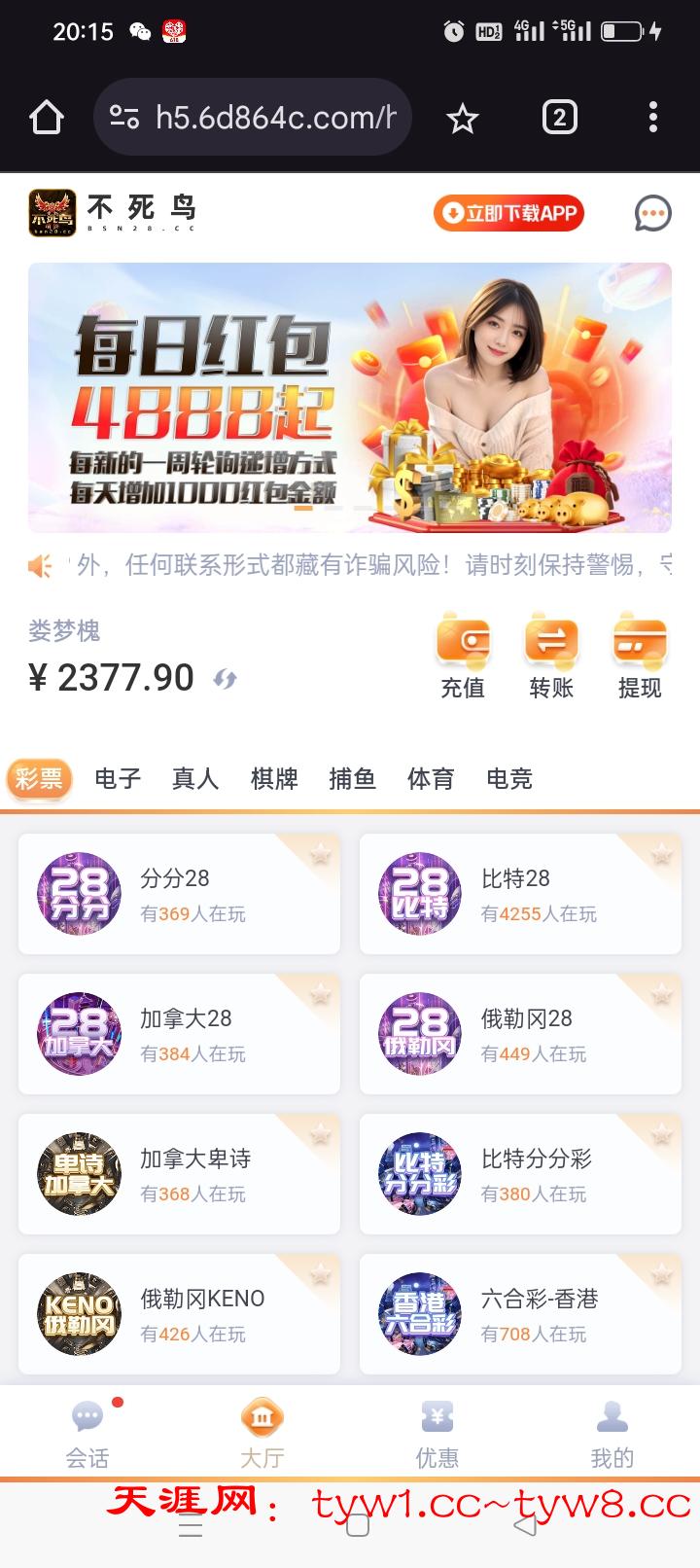Open the 加拿大28 game card

click(x=179, y=1034)
